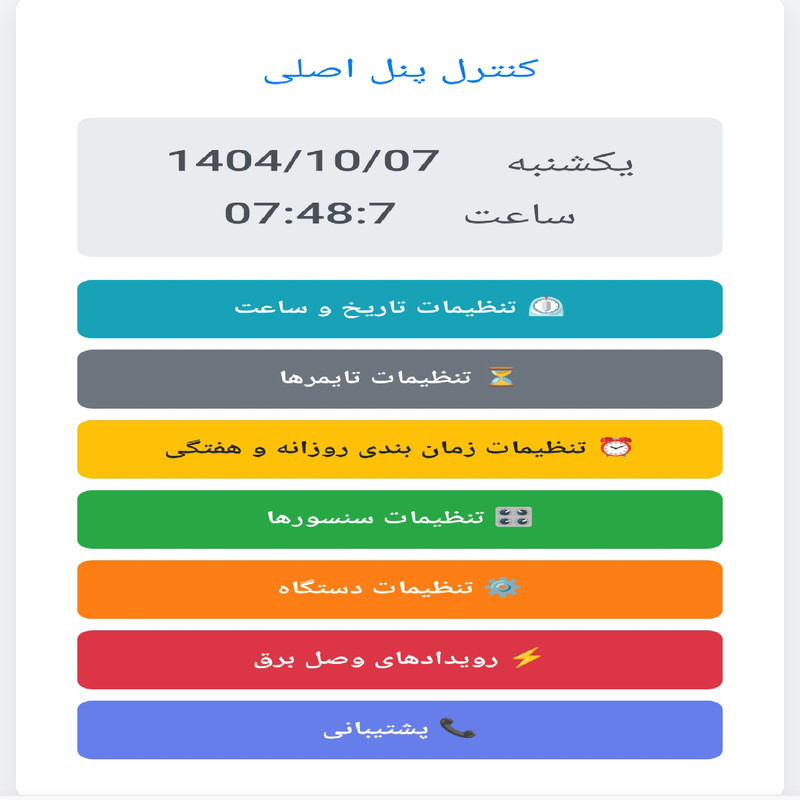View رویدادهای وصل برق events

[400, 660]
